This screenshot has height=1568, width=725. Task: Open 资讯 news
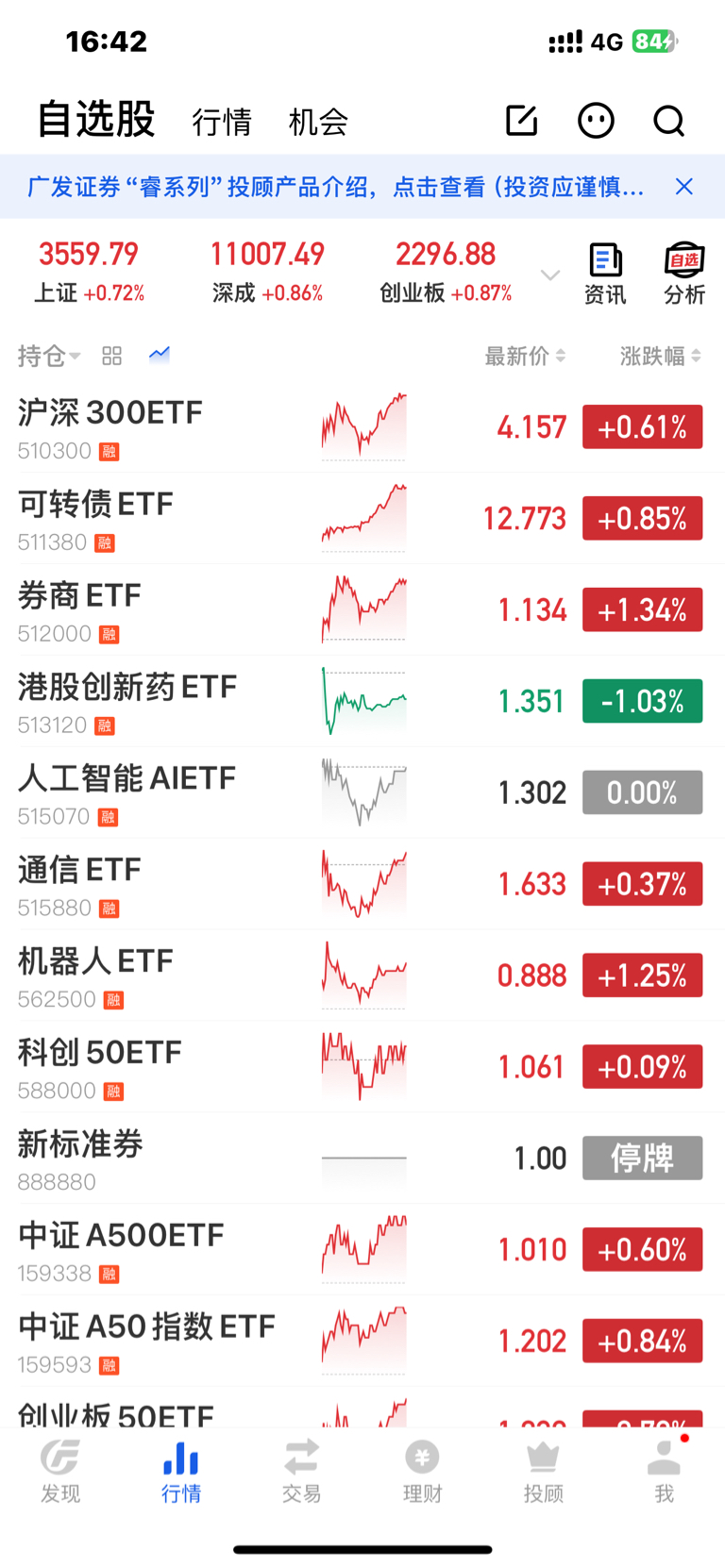[x=605, y=274]
